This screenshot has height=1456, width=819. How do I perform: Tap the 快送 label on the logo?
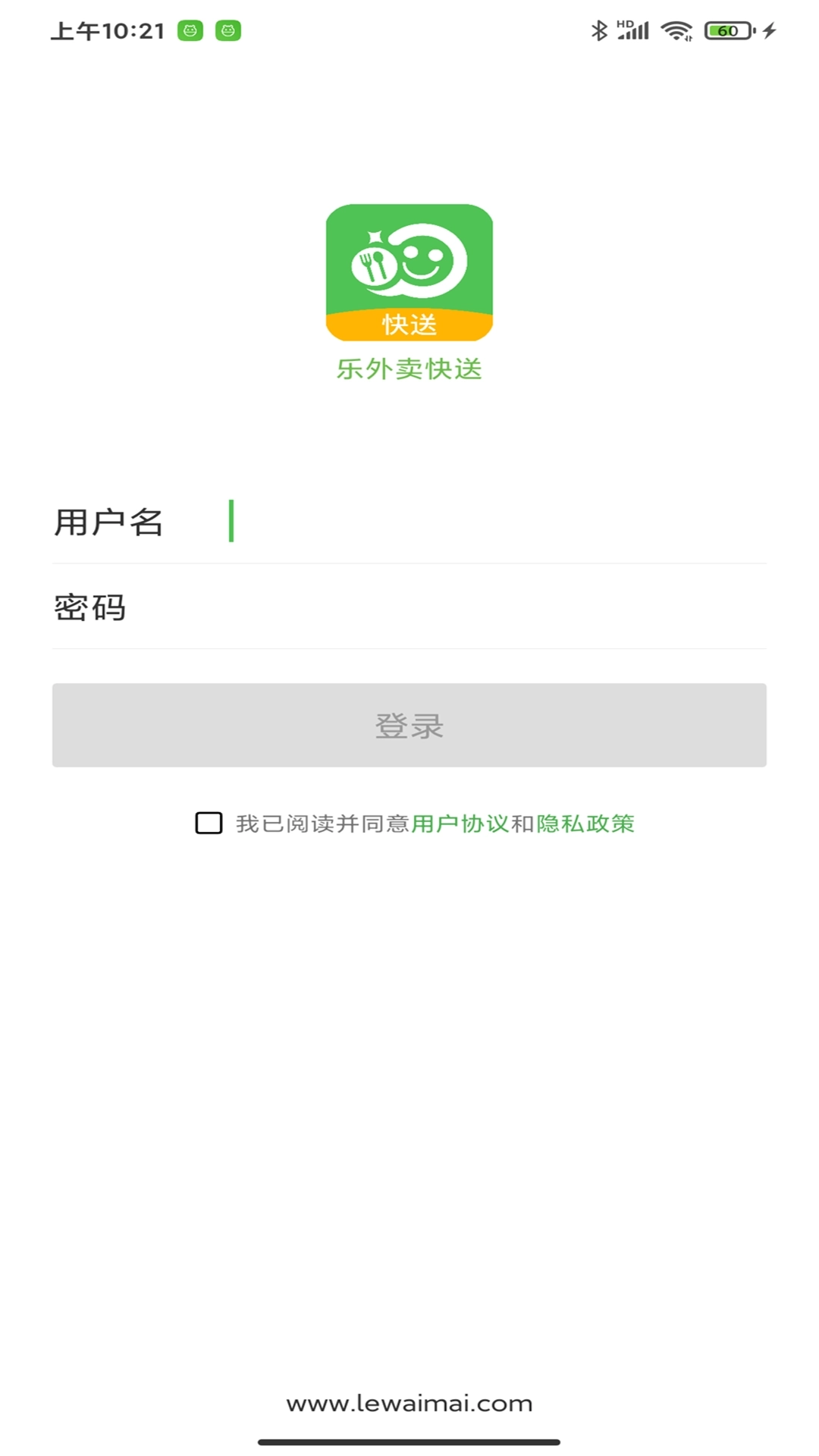point(409,325)
